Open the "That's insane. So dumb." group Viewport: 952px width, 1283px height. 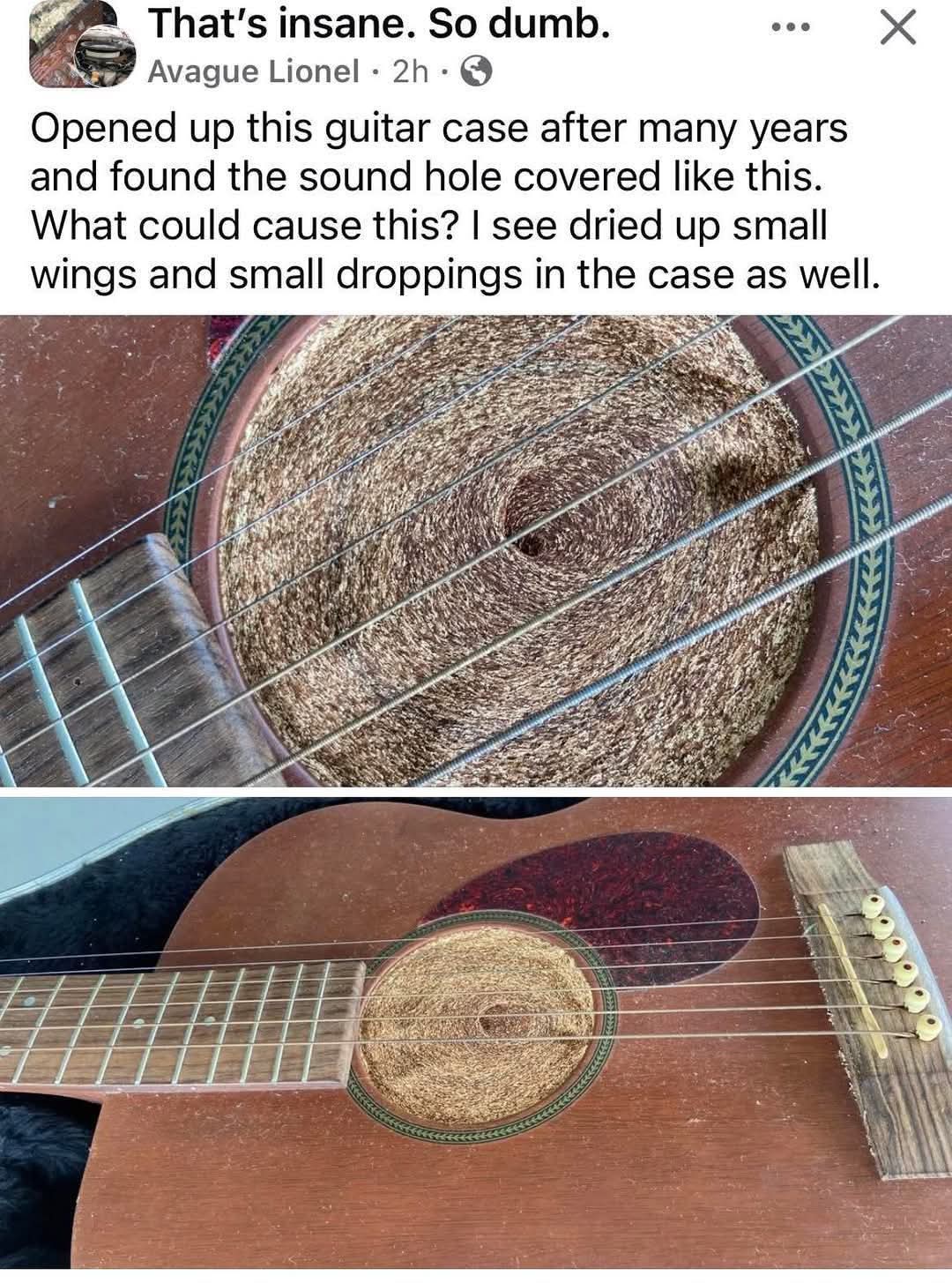(x=379, y=26)
